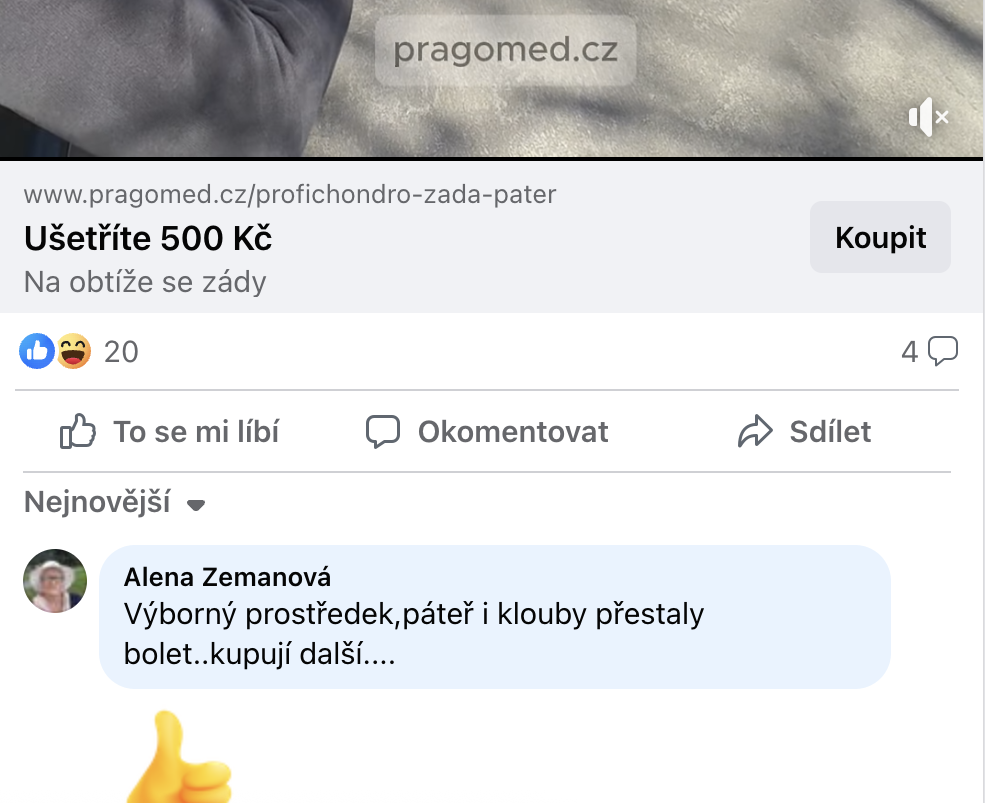Screen dimensions: 985x803
Task: Open Alena Zemanová's profile picture
Action: 55,581
